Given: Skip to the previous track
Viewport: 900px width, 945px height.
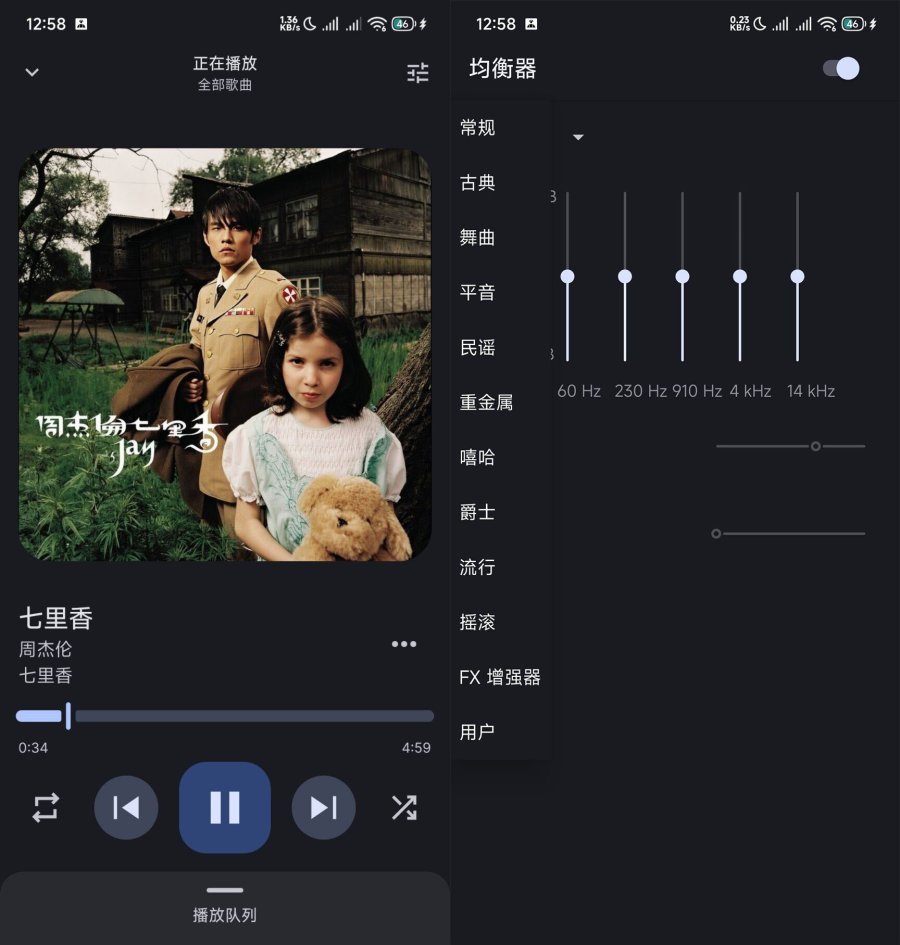Looking at the screenshot, I should [126, 807].
